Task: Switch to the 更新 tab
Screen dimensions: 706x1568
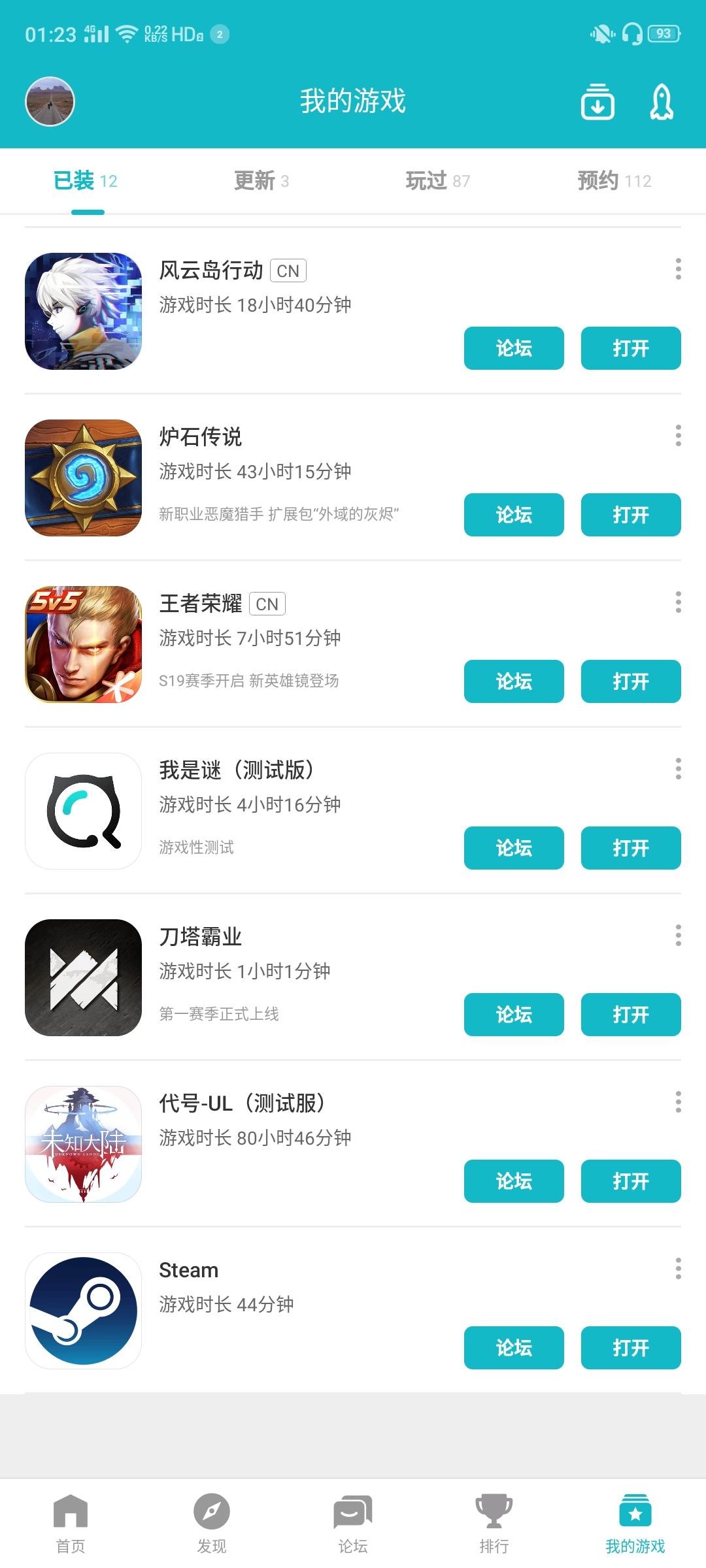Action: click(261, 180)
